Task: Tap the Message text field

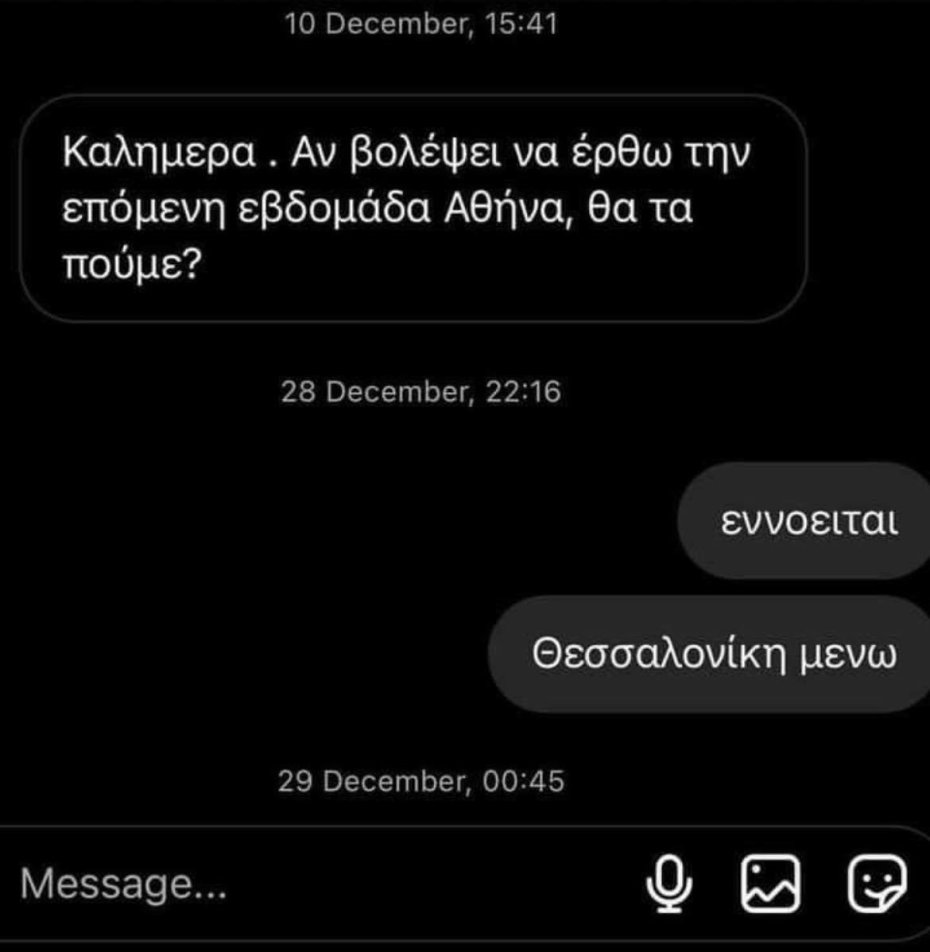Action: (300, 883)
